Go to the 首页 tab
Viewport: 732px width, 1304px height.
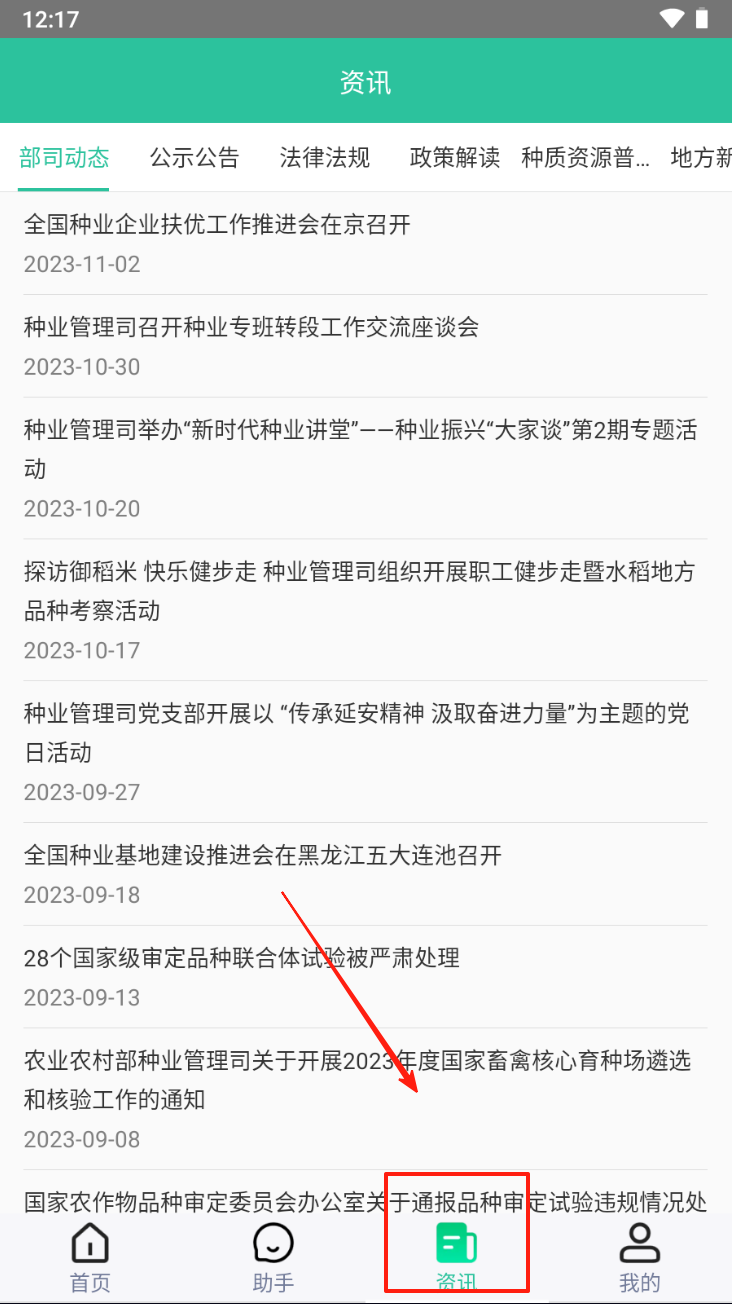click(90, 1258)
